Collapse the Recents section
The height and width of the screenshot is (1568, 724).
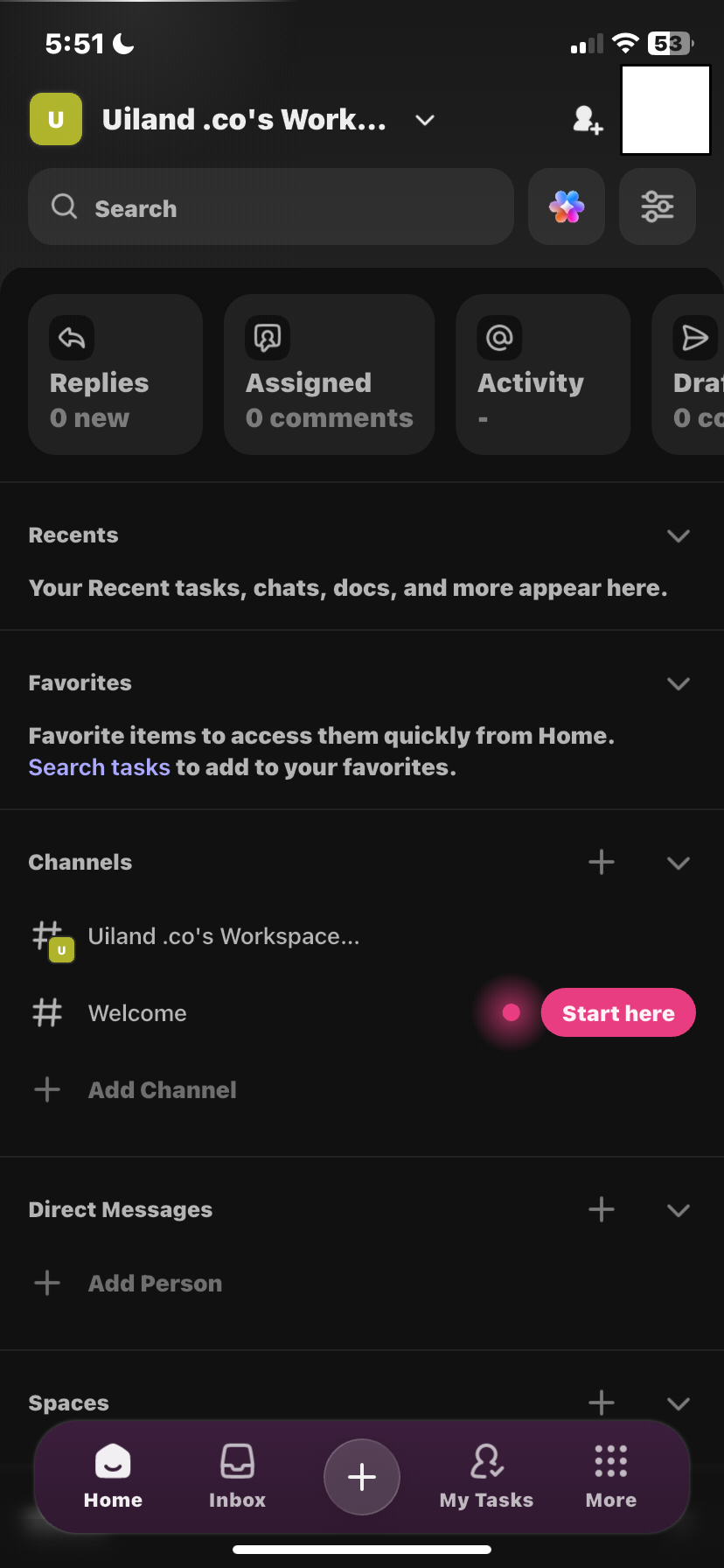click(678, 535)
